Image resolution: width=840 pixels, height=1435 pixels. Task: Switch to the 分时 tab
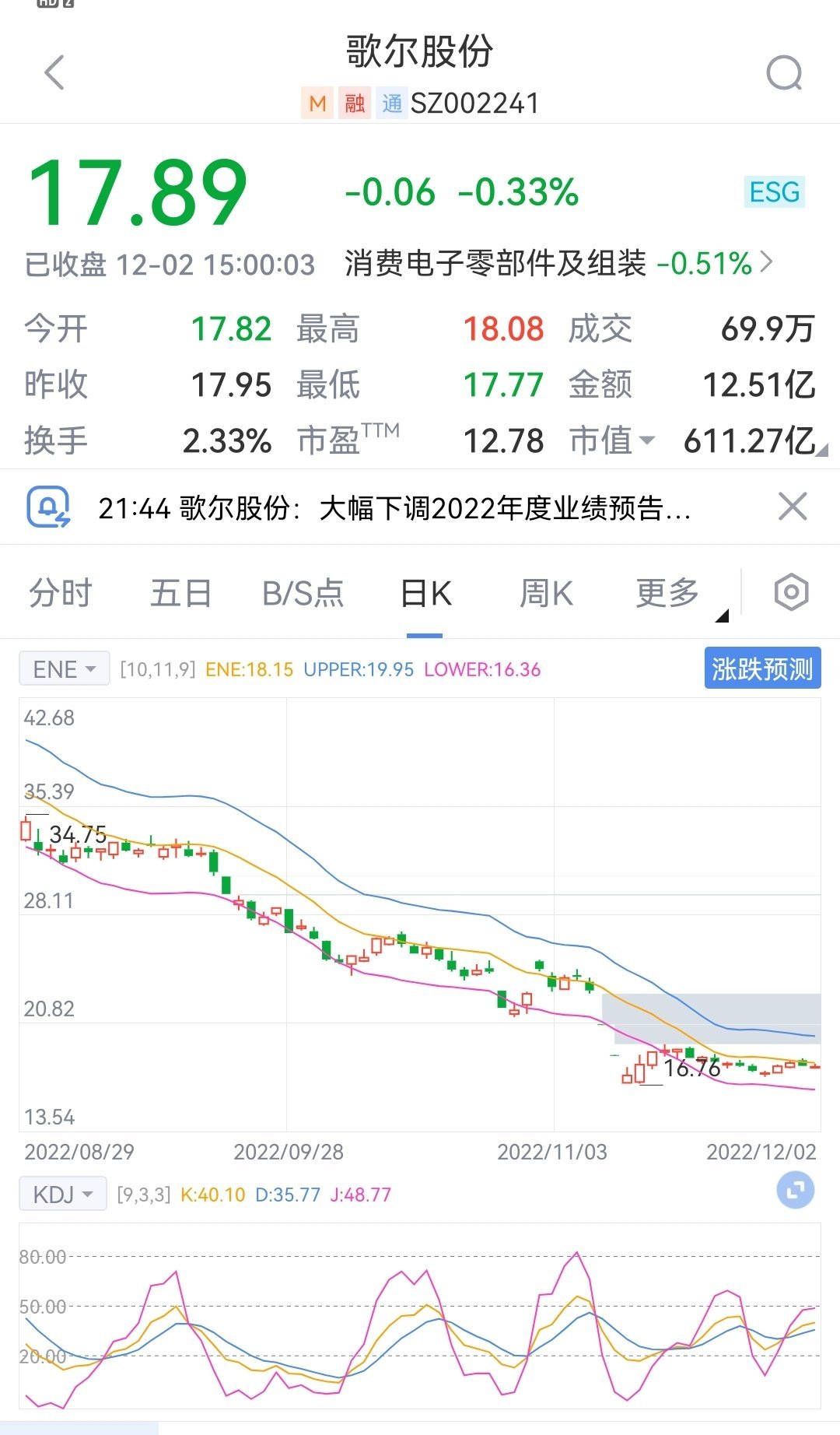pyautogui.click(x=61, y=594)
